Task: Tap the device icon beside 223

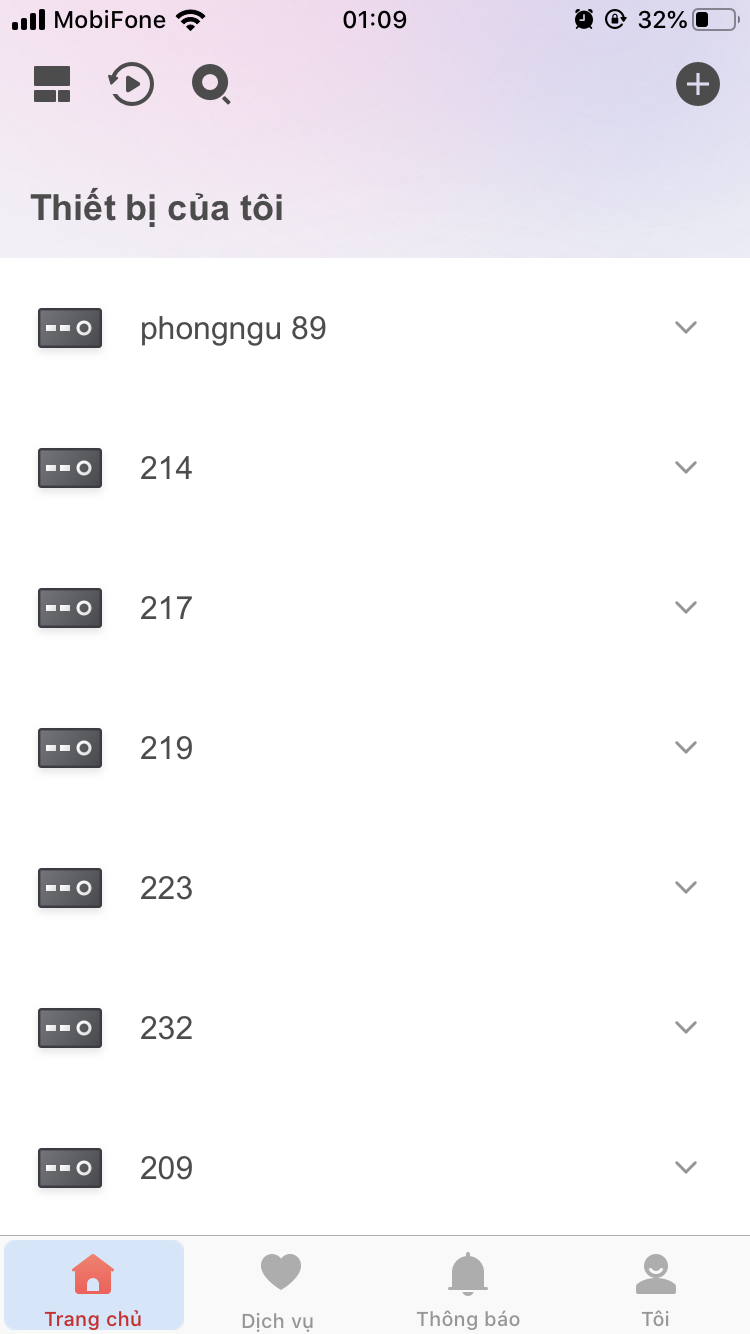Action: coord(69,887)
